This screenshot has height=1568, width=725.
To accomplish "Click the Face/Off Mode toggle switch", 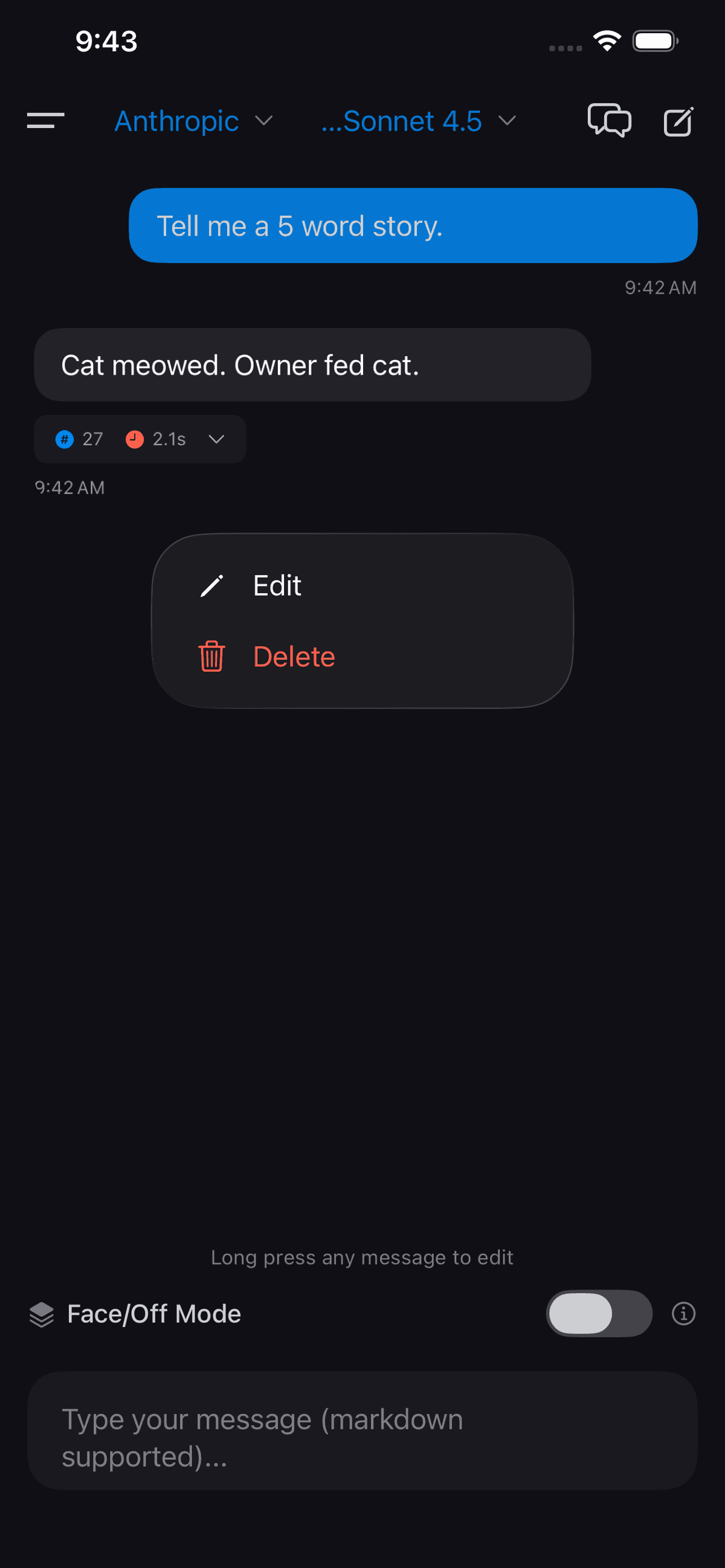I will [x=599, y=1313].
